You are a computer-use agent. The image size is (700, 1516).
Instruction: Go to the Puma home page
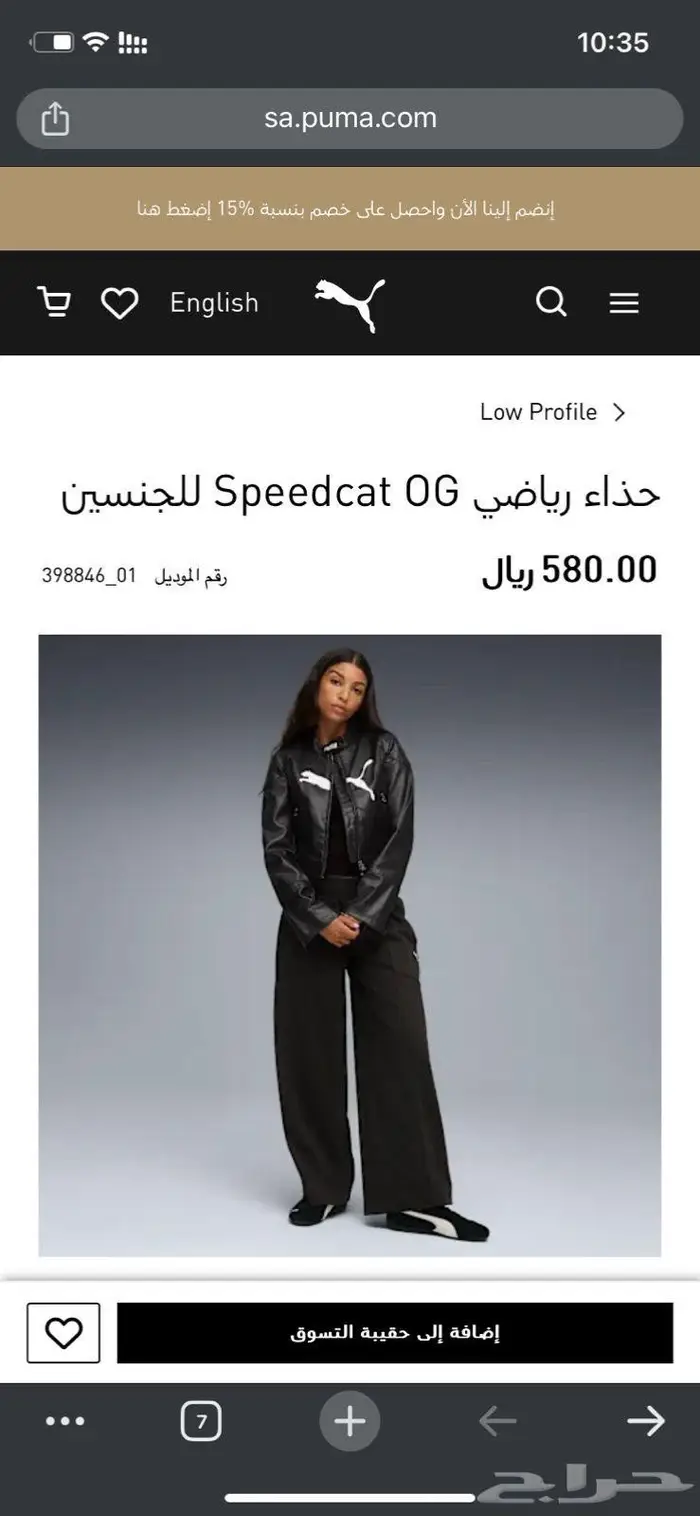(x=350, y=303)
